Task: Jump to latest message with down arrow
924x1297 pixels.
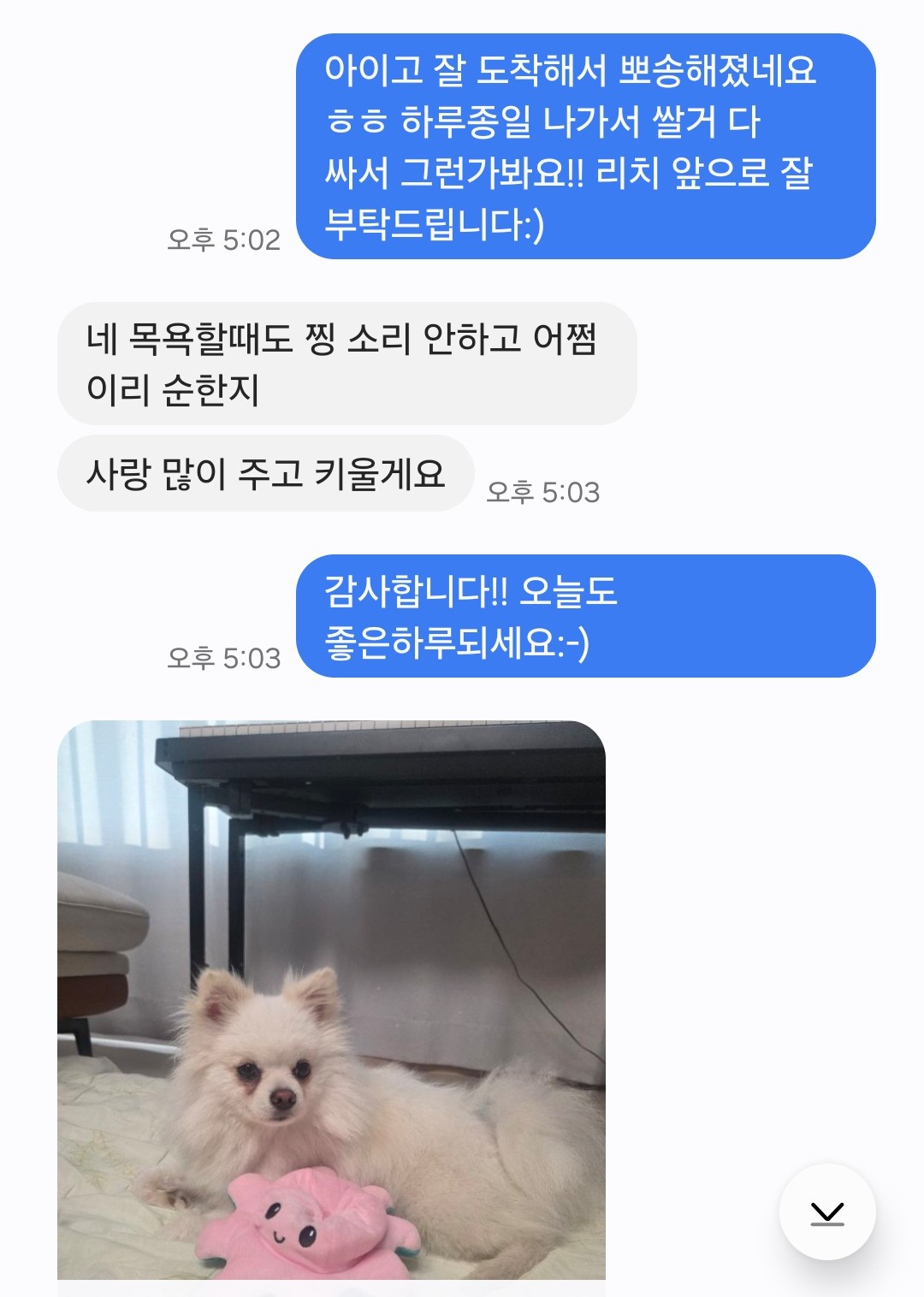Action: tap(826, 1211)
